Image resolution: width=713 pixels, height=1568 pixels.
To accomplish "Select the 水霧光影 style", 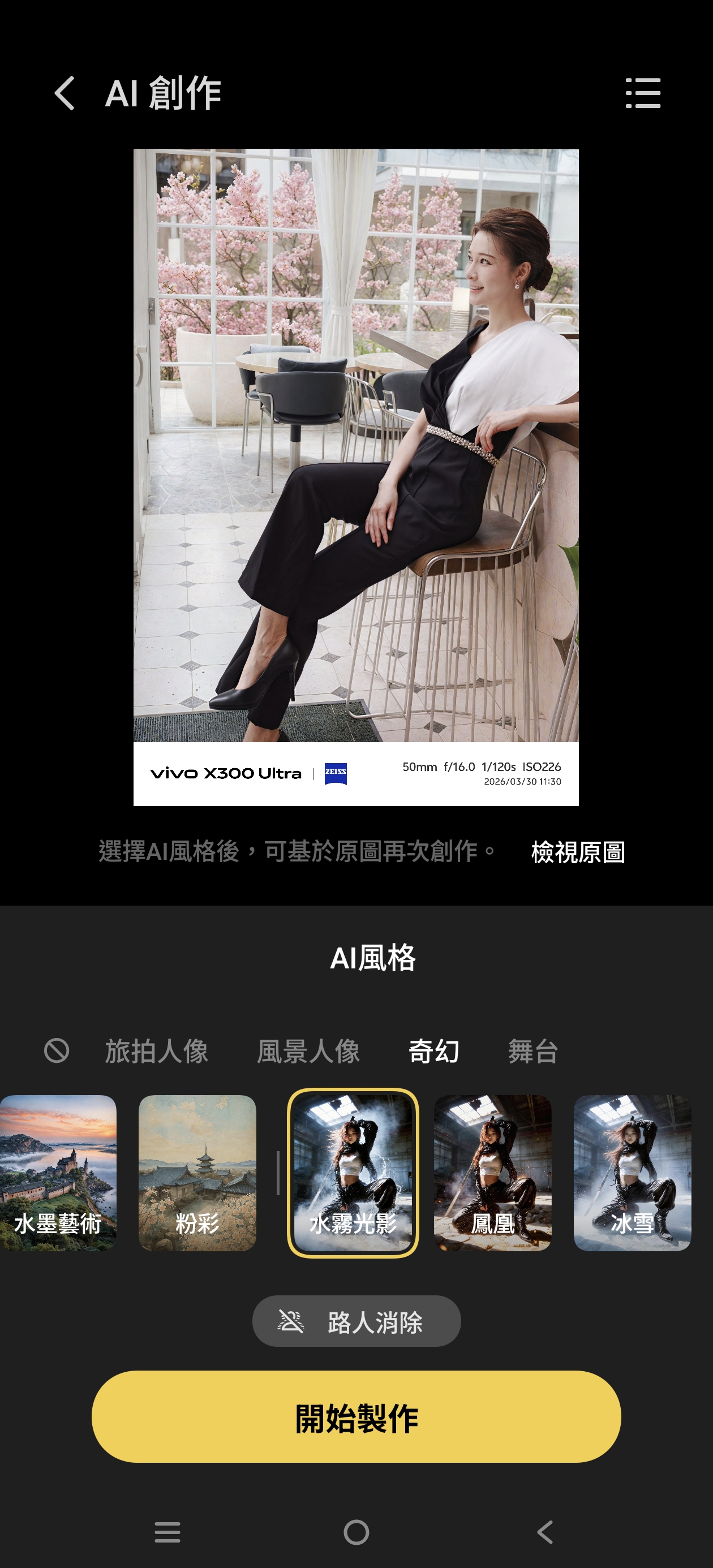I will pyautogui.click(x=353, y=1173).
